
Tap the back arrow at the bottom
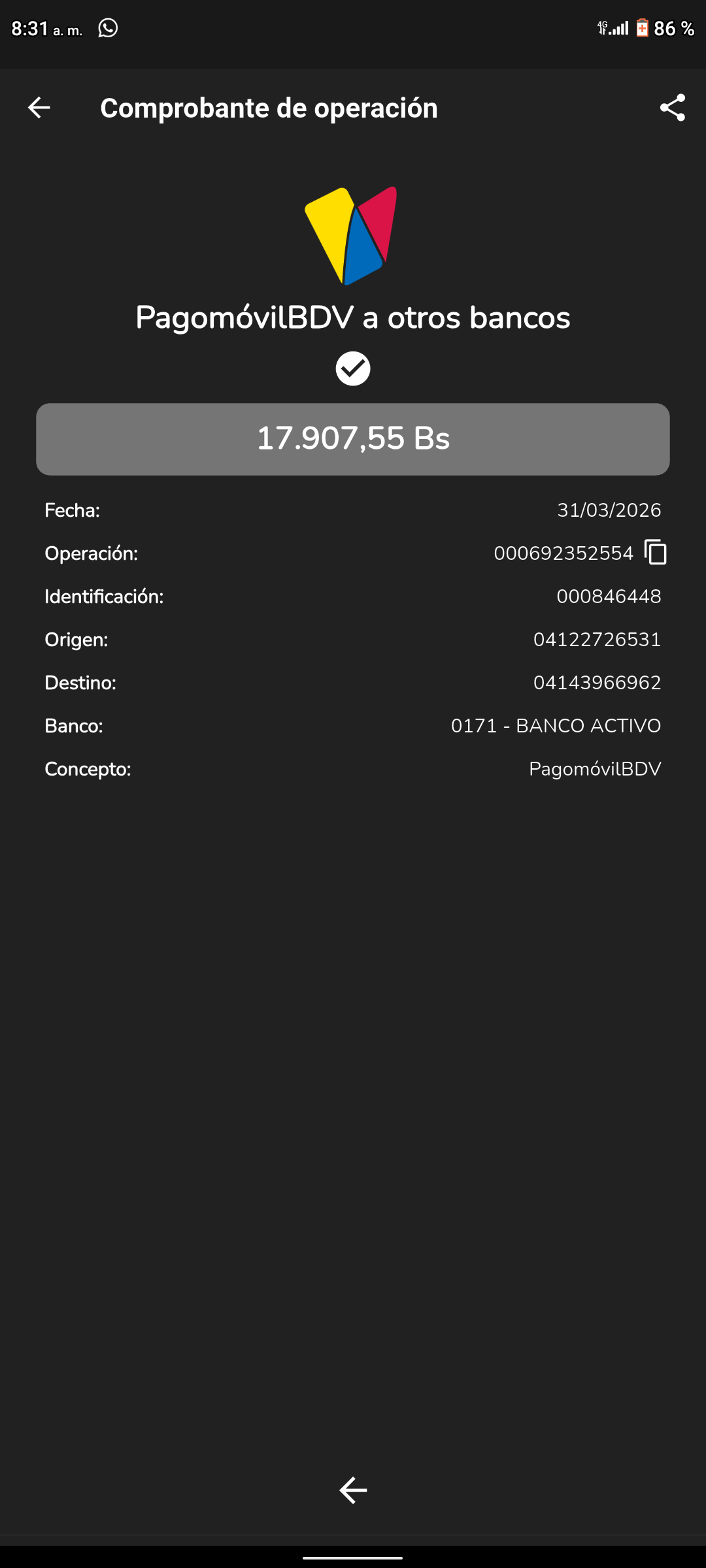(x=353, y=1490)
